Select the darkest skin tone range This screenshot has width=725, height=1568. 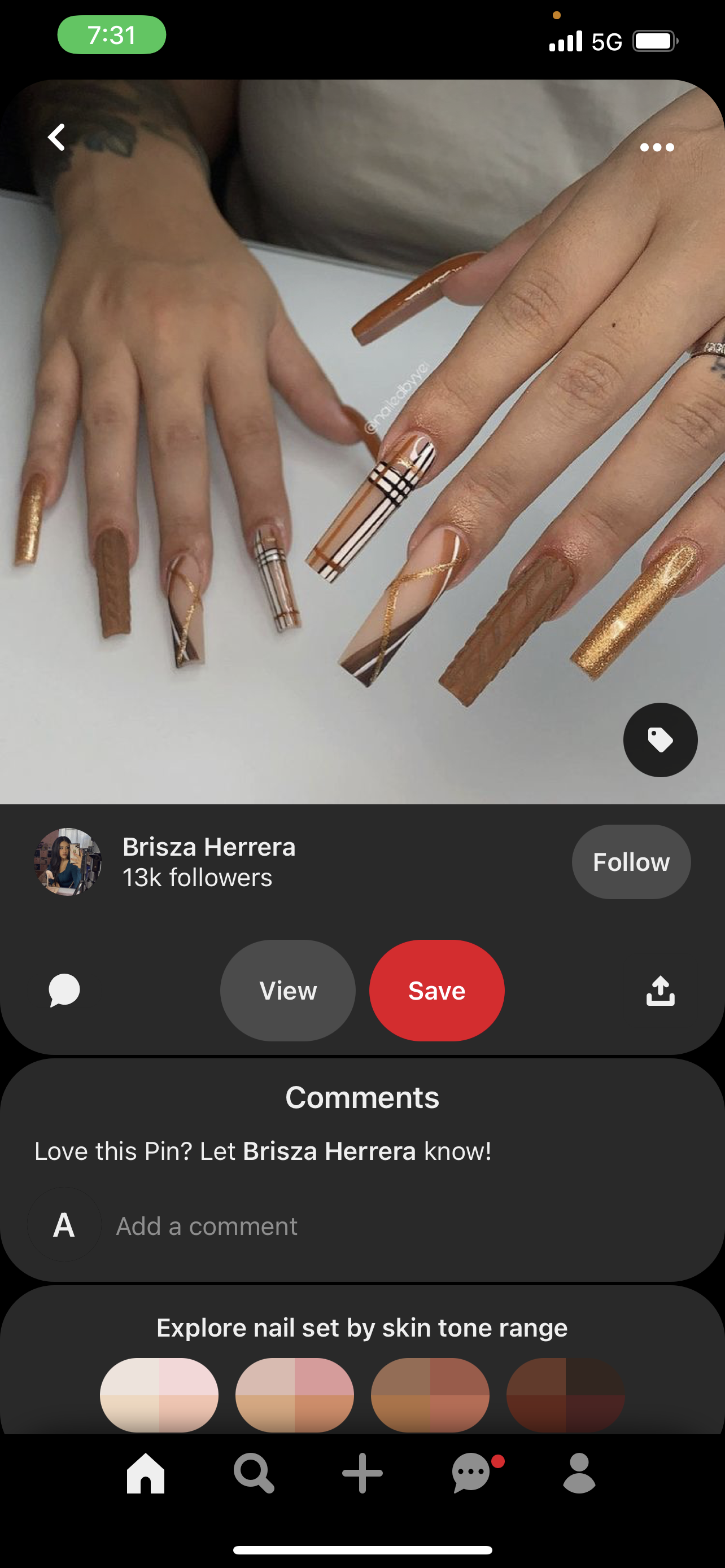pos(566,1395)
